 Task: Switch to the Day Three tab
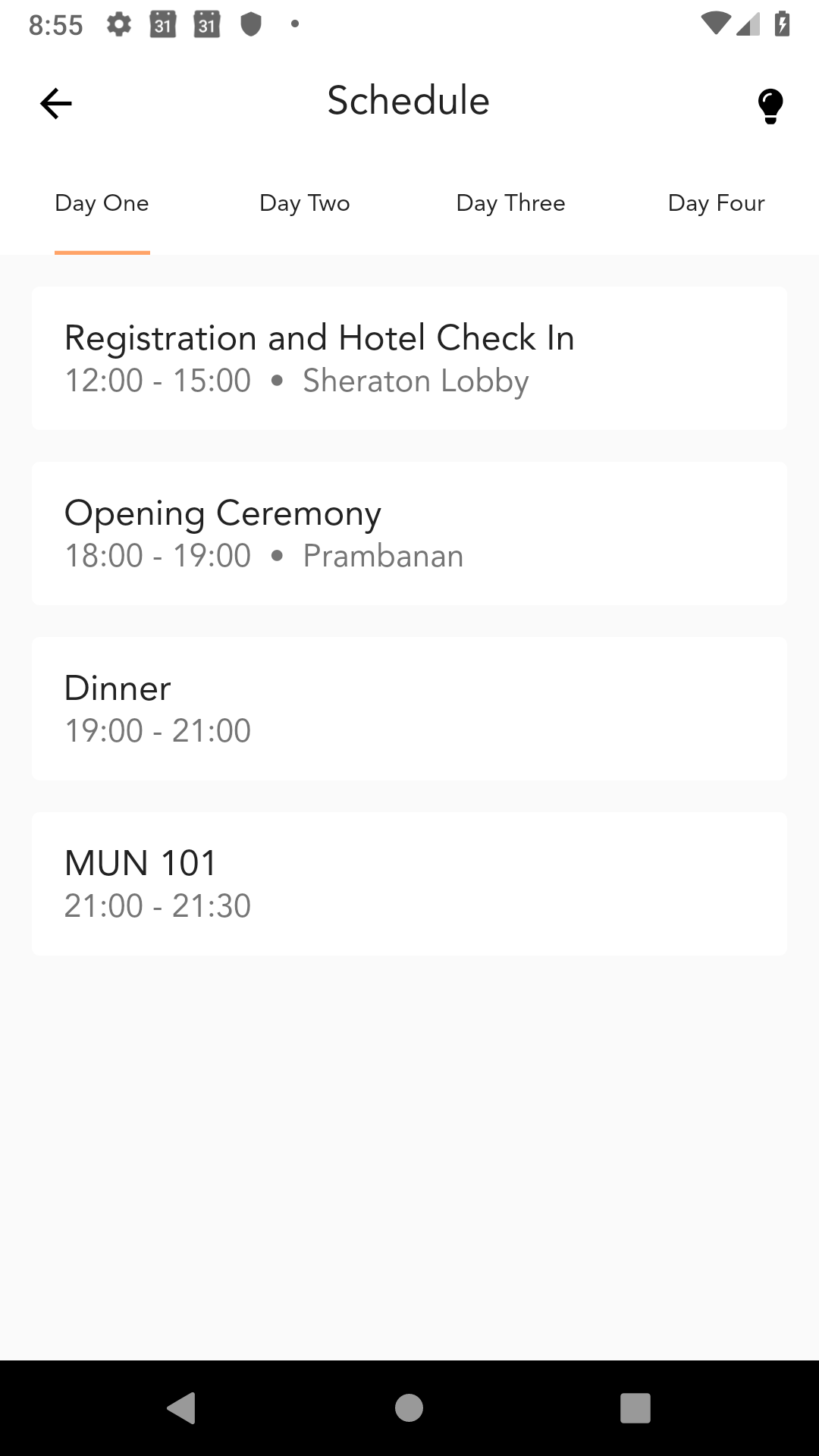click(x=511, y=203)
